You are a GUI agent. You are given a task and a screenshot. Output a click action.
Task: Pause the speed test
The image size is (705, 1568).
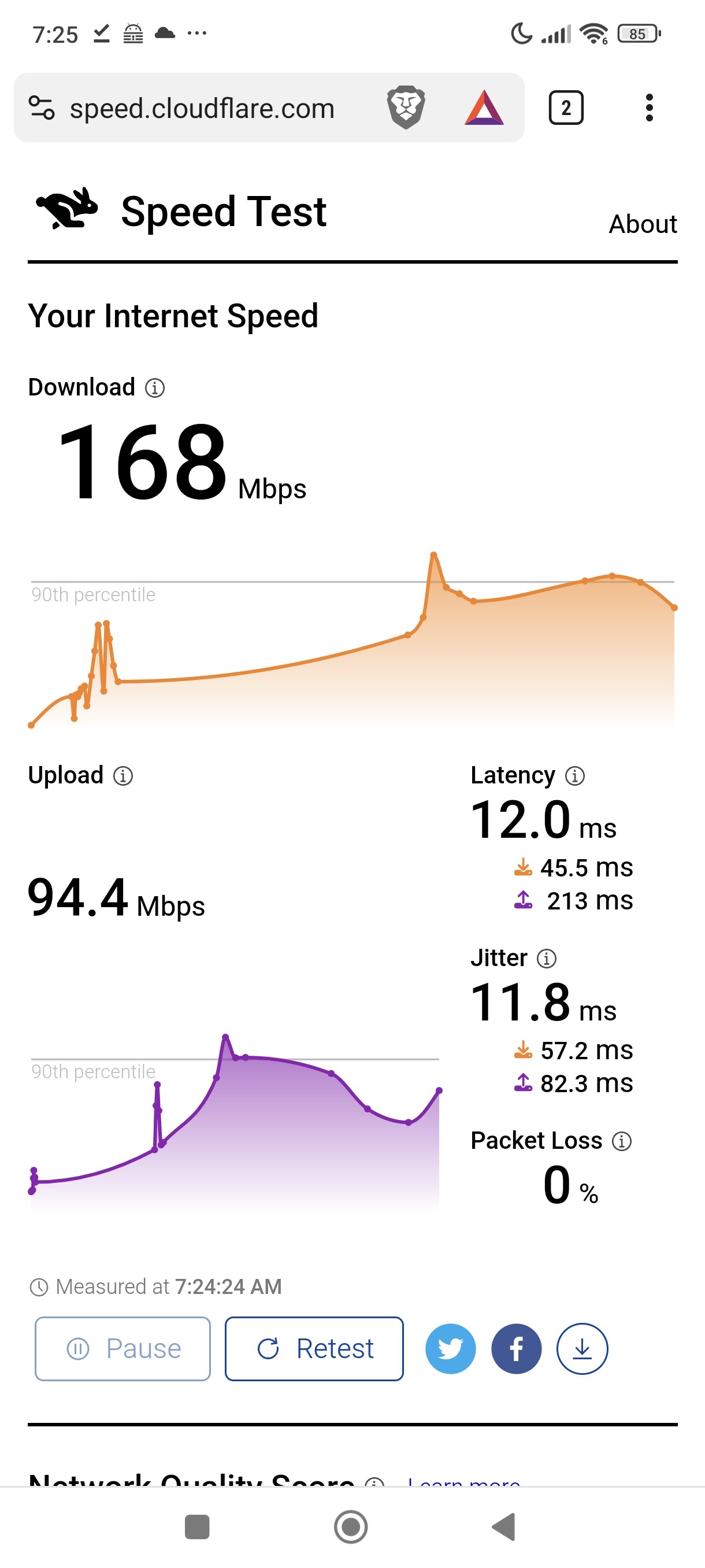pos(123,1348)
